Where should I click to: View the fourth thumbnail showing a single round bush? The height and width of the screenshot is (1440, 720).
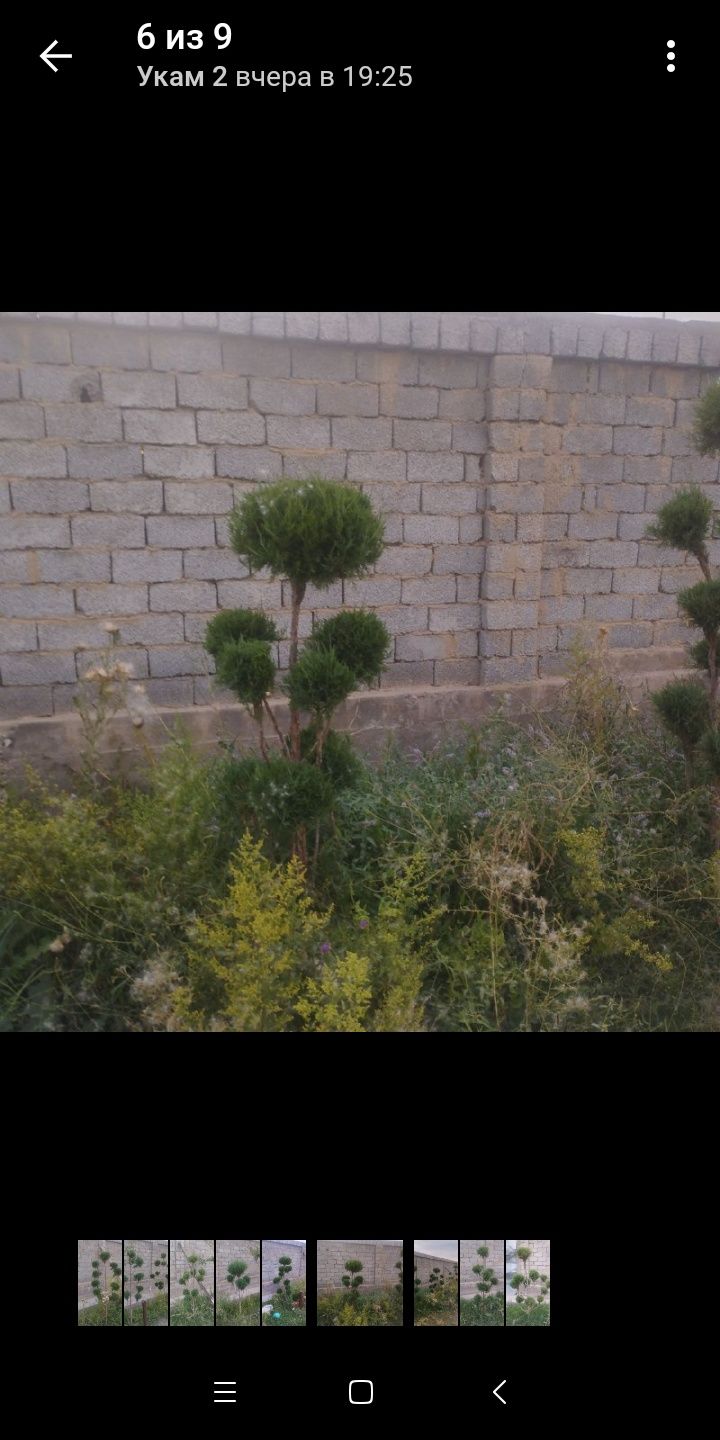[238, 1283]
